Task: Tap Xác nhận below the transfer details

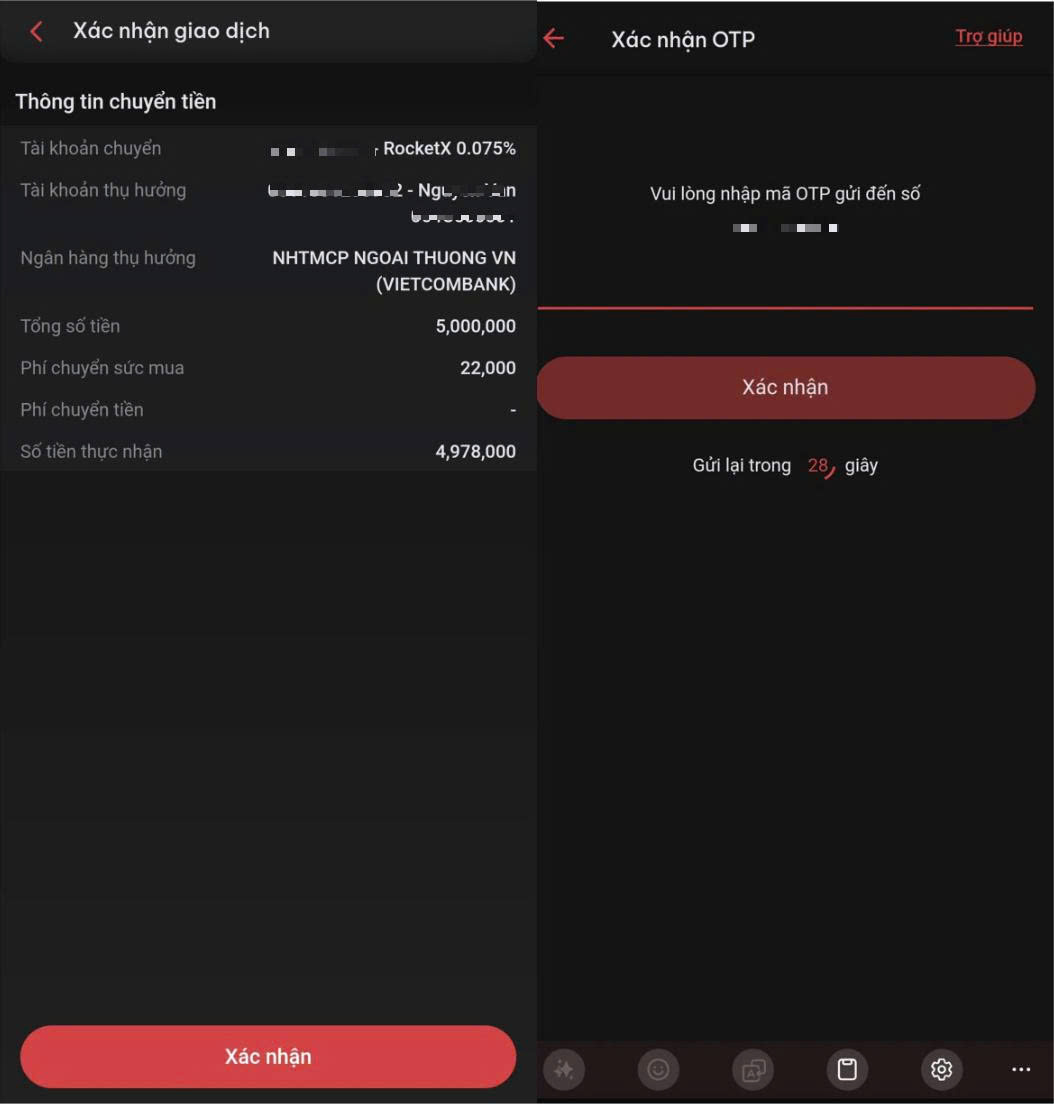Action: tap(268, 1056)
